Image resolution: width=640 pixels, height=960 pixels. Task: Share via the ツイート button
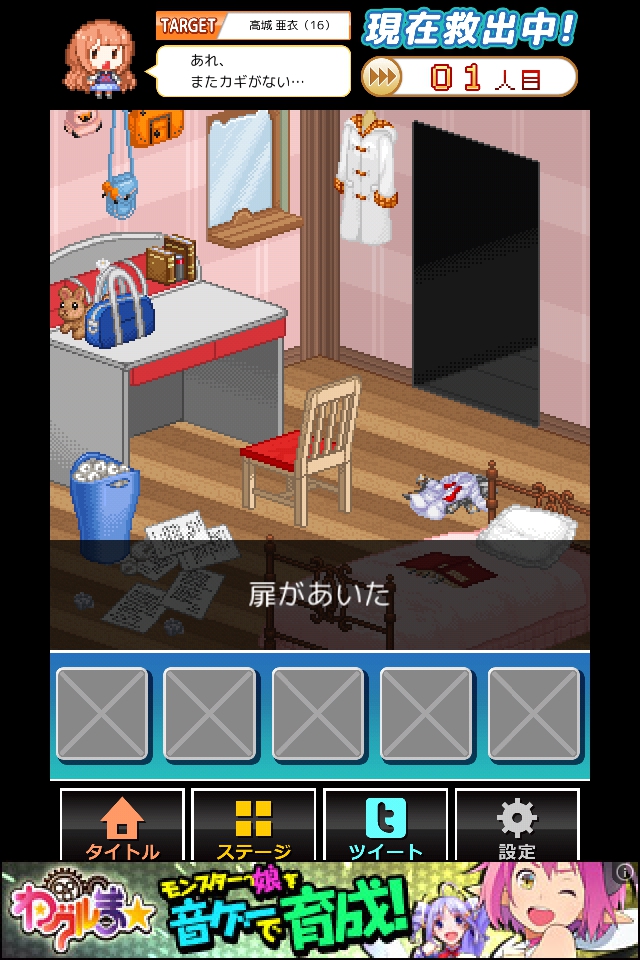[x=385, y=825]
